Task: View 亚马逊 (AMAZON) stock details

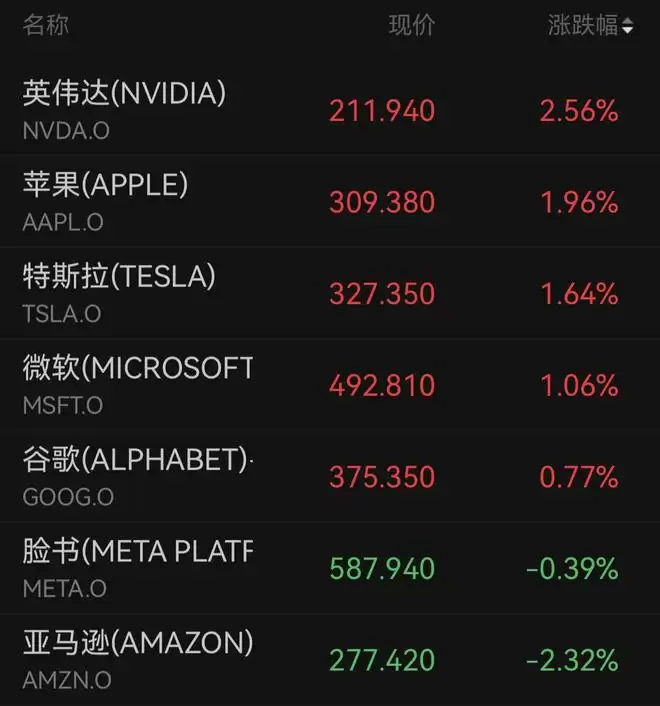Action: click(330, 660)
